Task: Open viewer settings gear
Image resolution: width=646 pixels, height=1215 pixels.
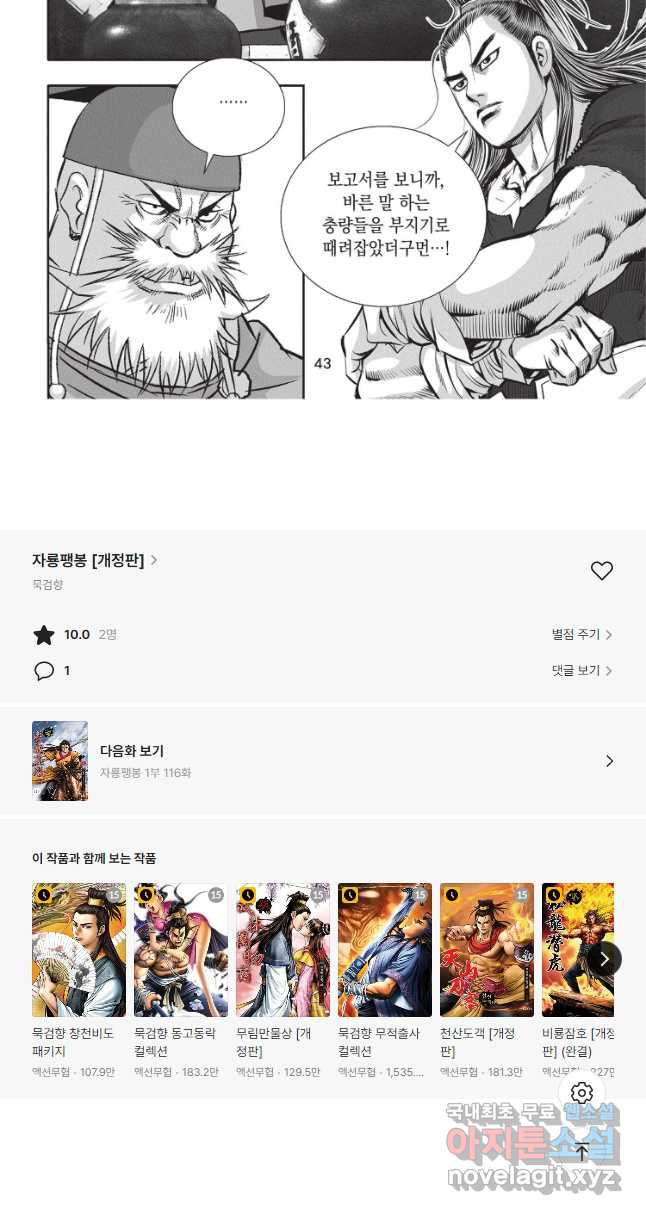Action: pos(582,1093)
